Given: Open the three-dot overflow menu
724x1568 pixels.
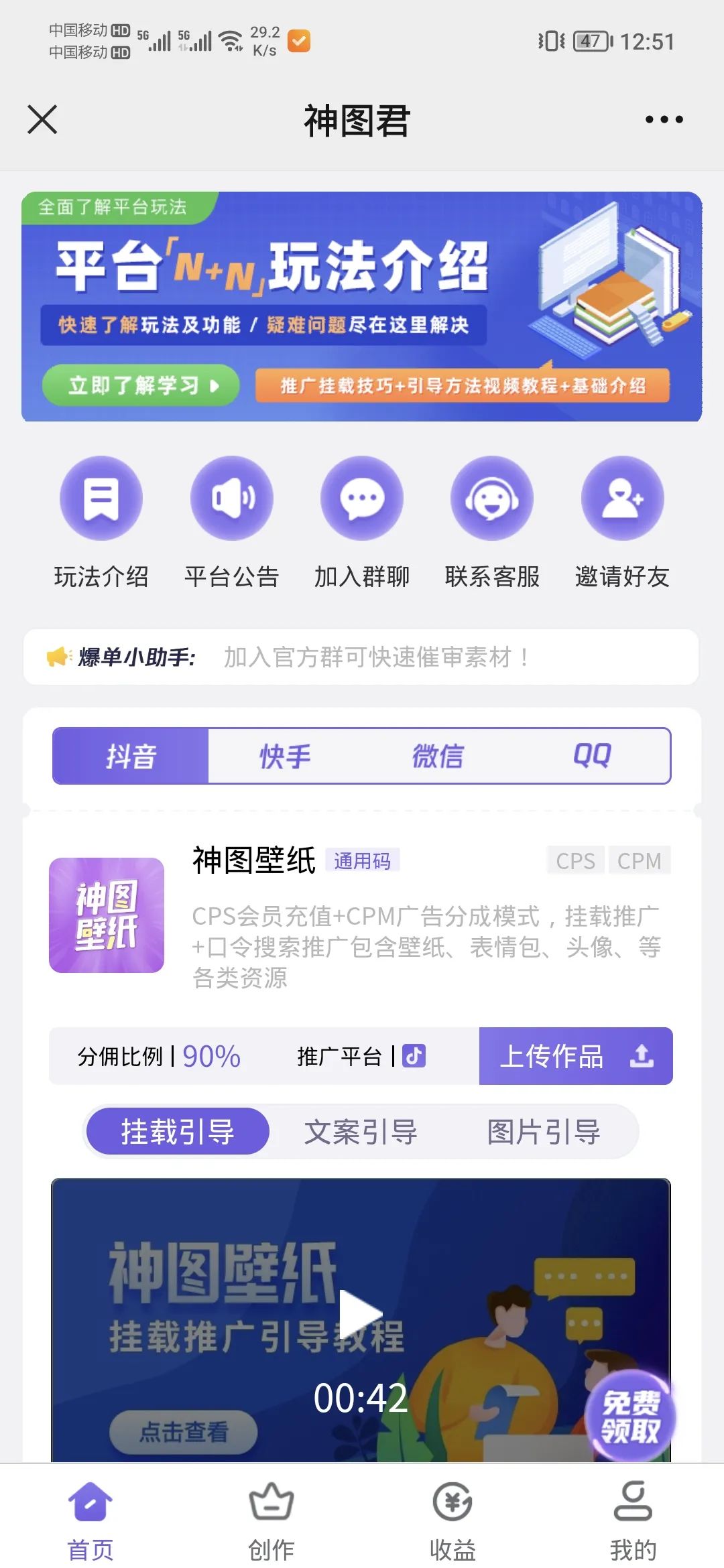Looking at the screenshot, I should pyautogui.click(x=664, y=120).
